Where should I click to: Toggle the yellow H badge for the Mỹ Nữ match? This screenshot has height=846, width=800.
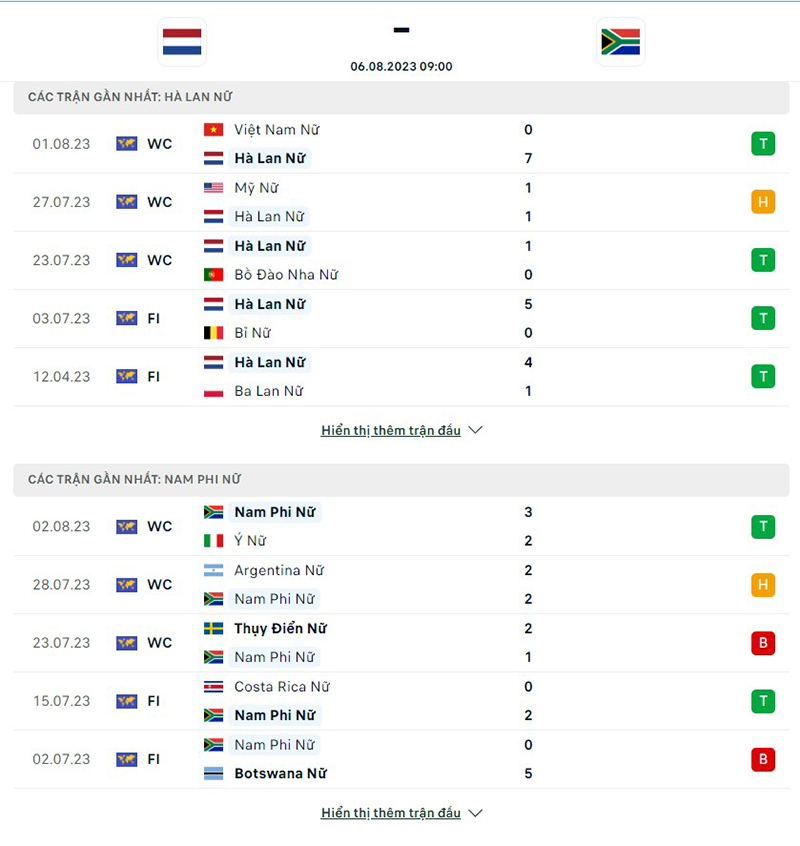click(x=763, y=202)
